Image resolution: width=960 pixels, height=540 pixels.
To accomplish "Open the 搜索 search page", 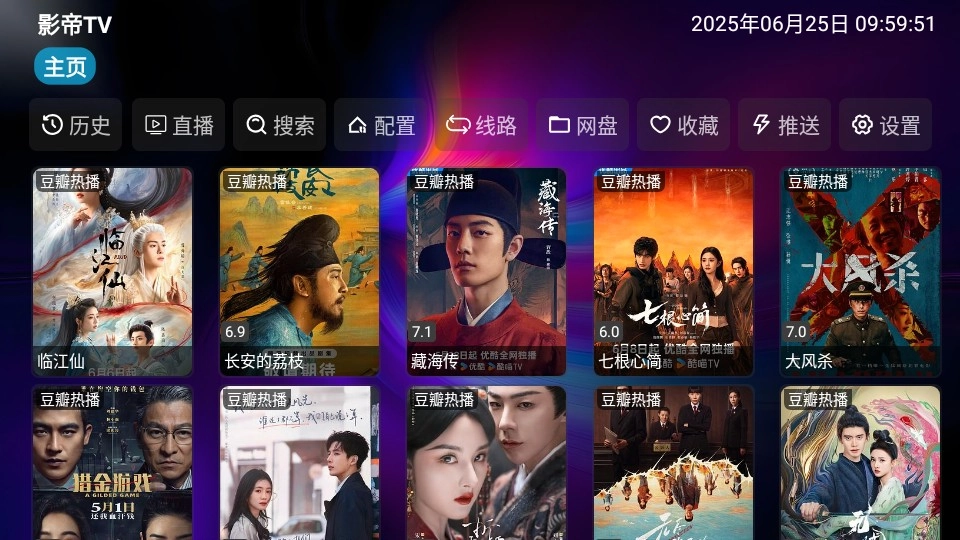I will (280, 125).
